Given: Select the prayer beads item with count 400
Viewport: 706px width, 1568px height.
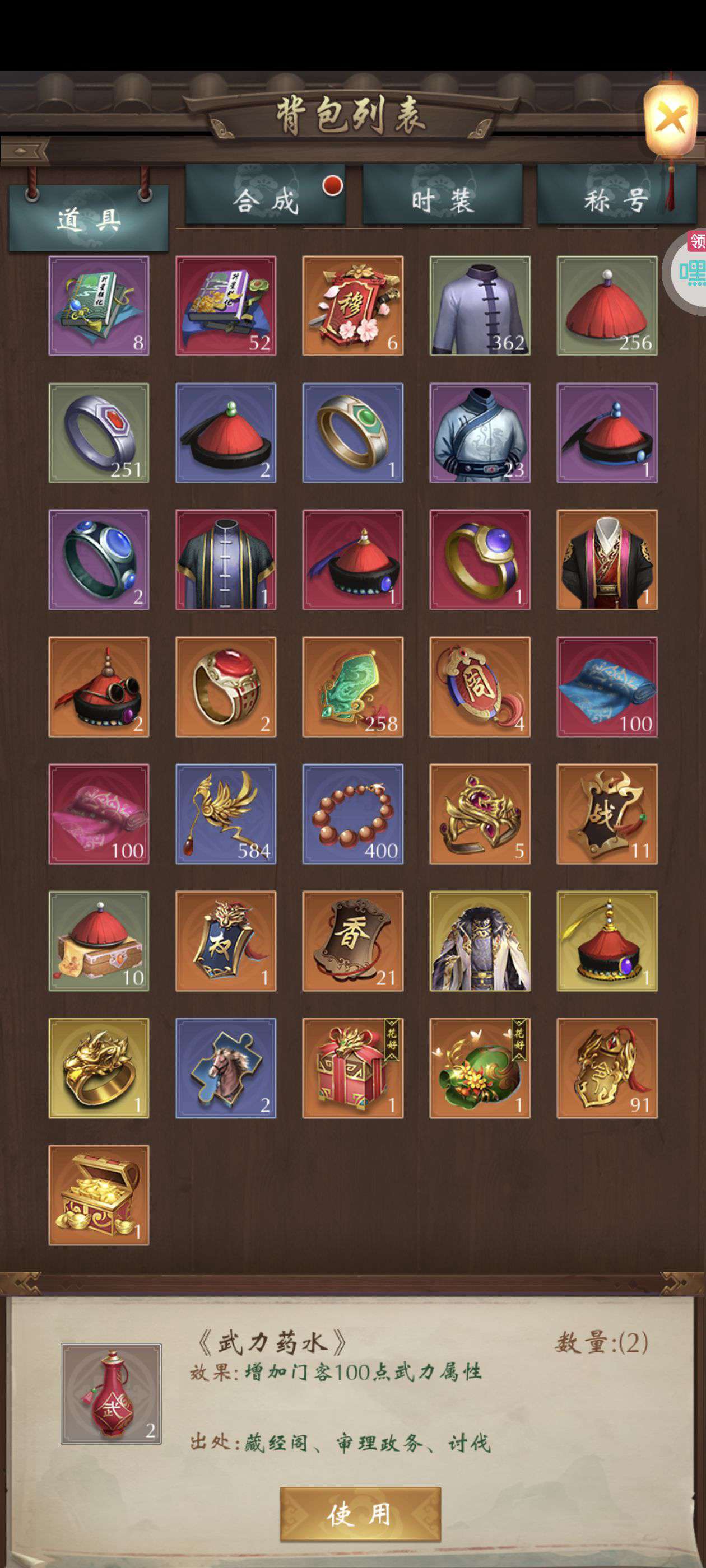Looking at the screenshot, I should [352, 814].
